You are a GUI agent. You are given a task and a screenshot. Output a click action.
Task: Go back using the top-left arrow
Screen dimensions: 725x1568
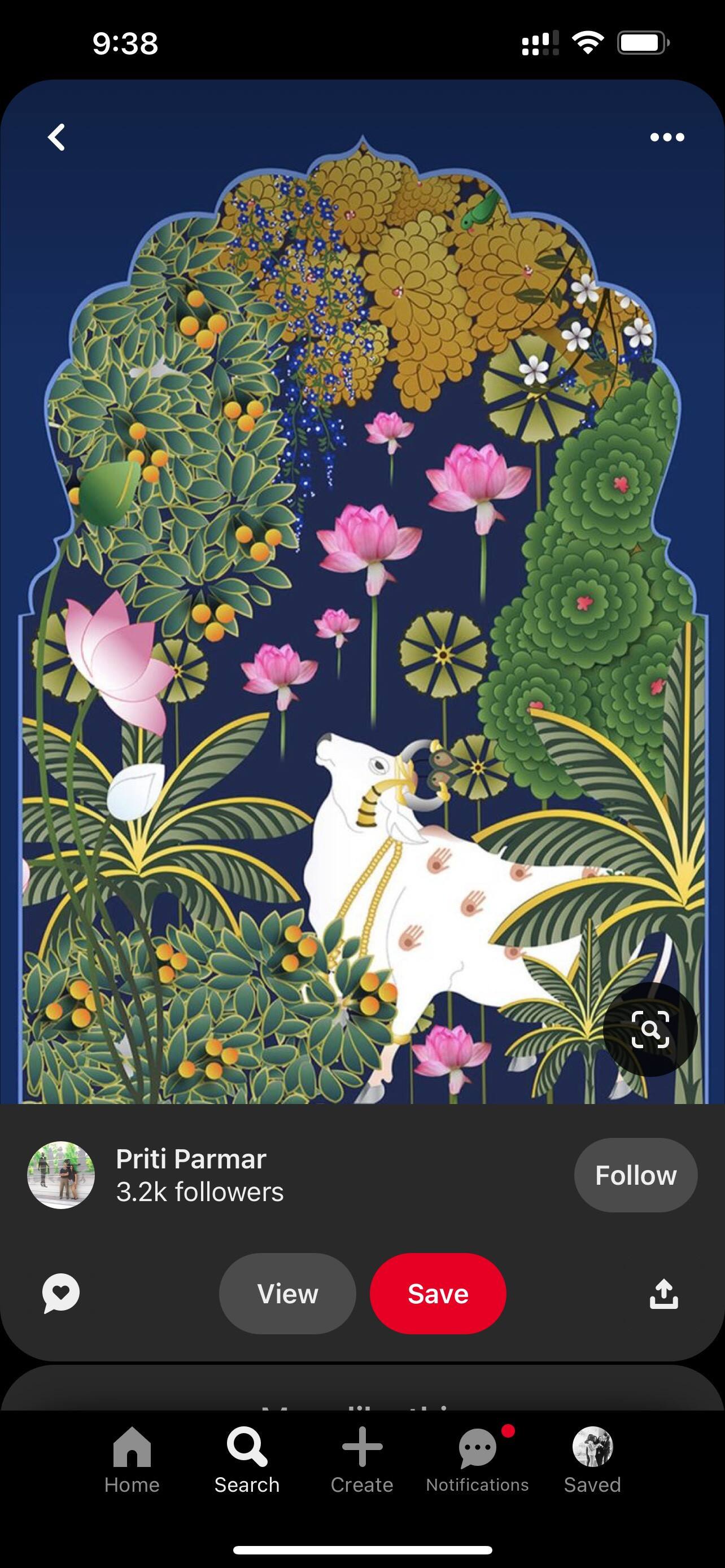(56, 137)
